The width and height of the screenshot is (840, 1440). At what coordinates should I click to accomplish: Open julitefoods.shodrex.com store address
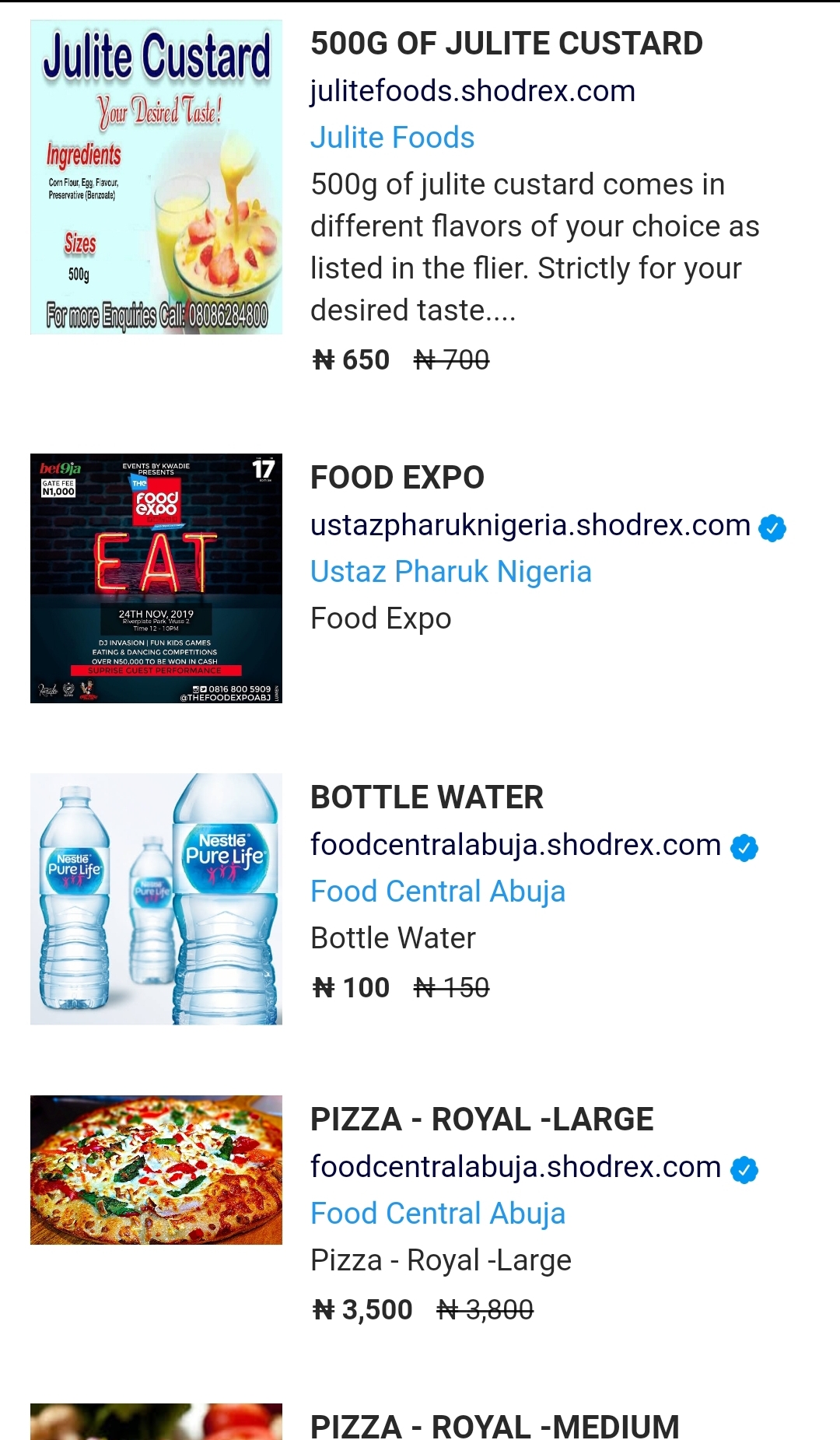473,91
